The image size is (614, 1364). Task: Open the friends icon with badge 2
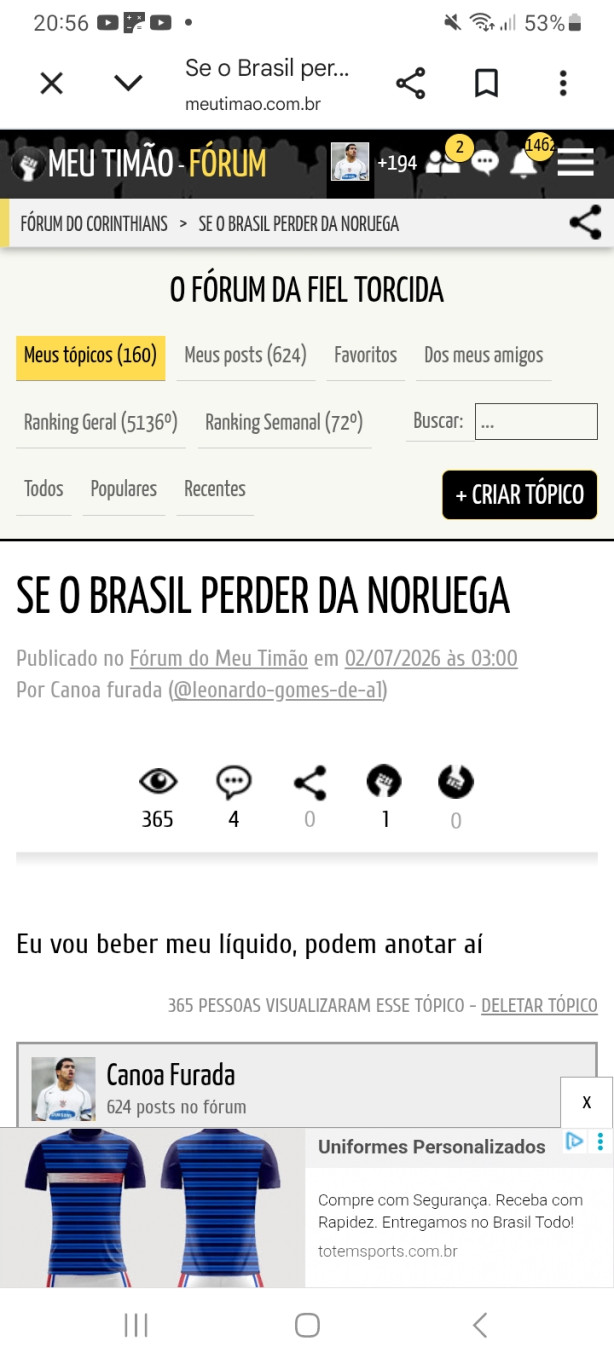(444, 161)
